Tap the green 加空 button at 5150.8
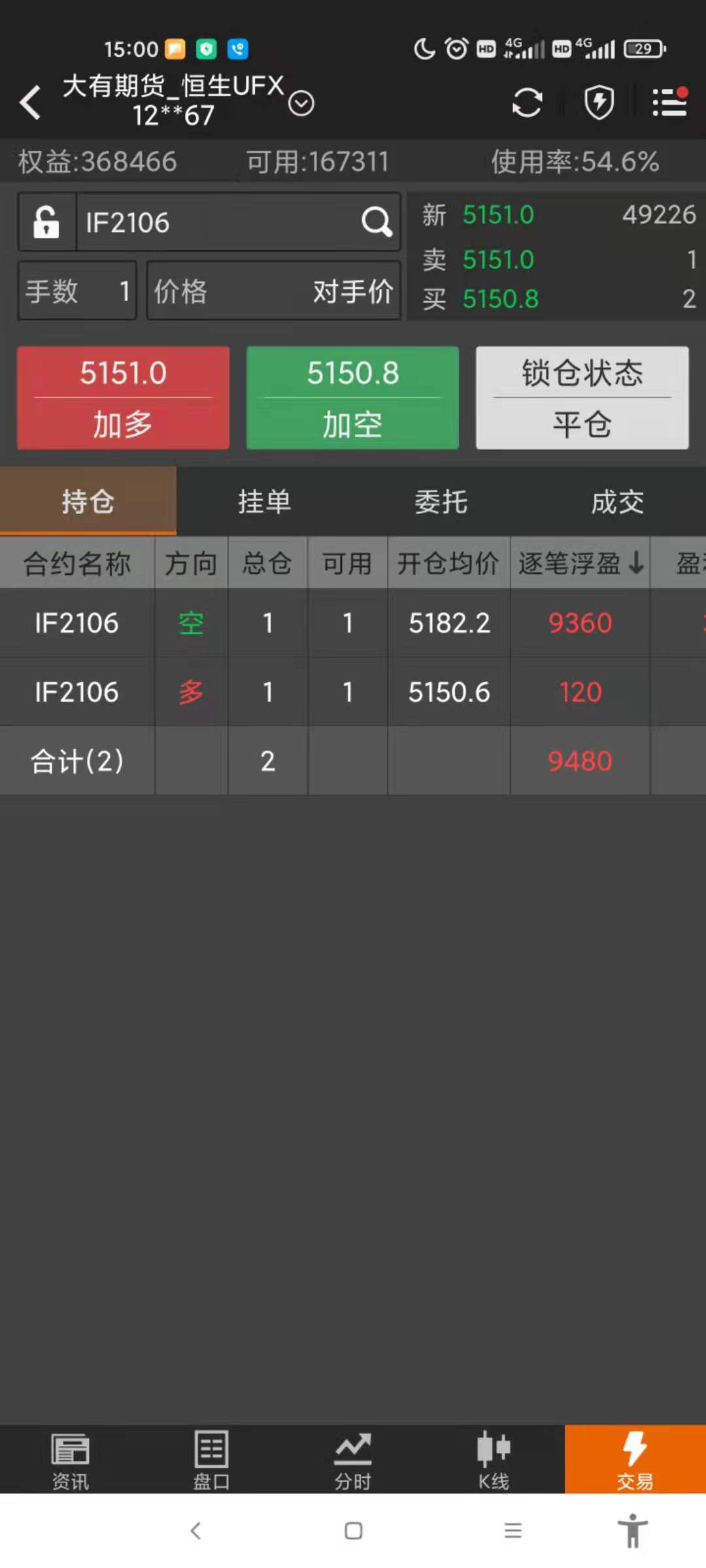706x1568 pixels. click(352, 397)
